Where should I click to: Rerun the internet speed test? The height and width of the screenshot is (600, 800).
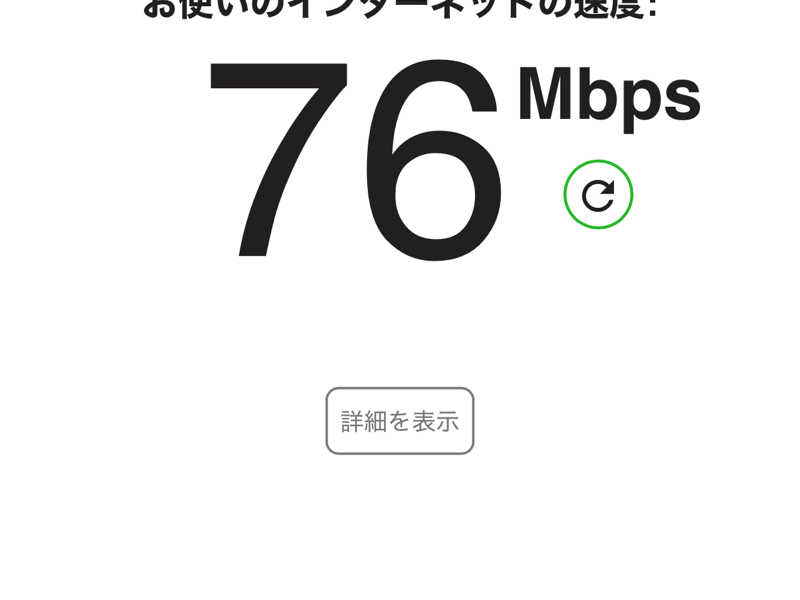point(598,194)
